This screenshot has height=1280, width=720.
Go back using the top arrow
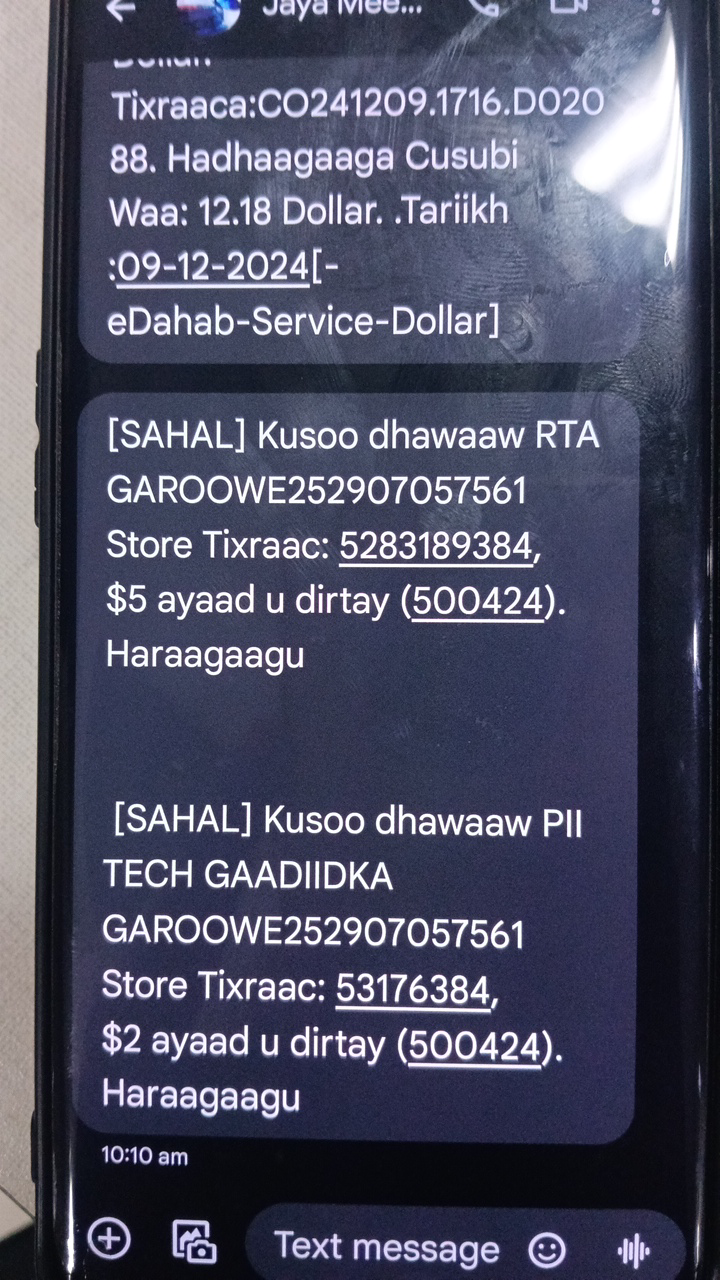(121, 9)
